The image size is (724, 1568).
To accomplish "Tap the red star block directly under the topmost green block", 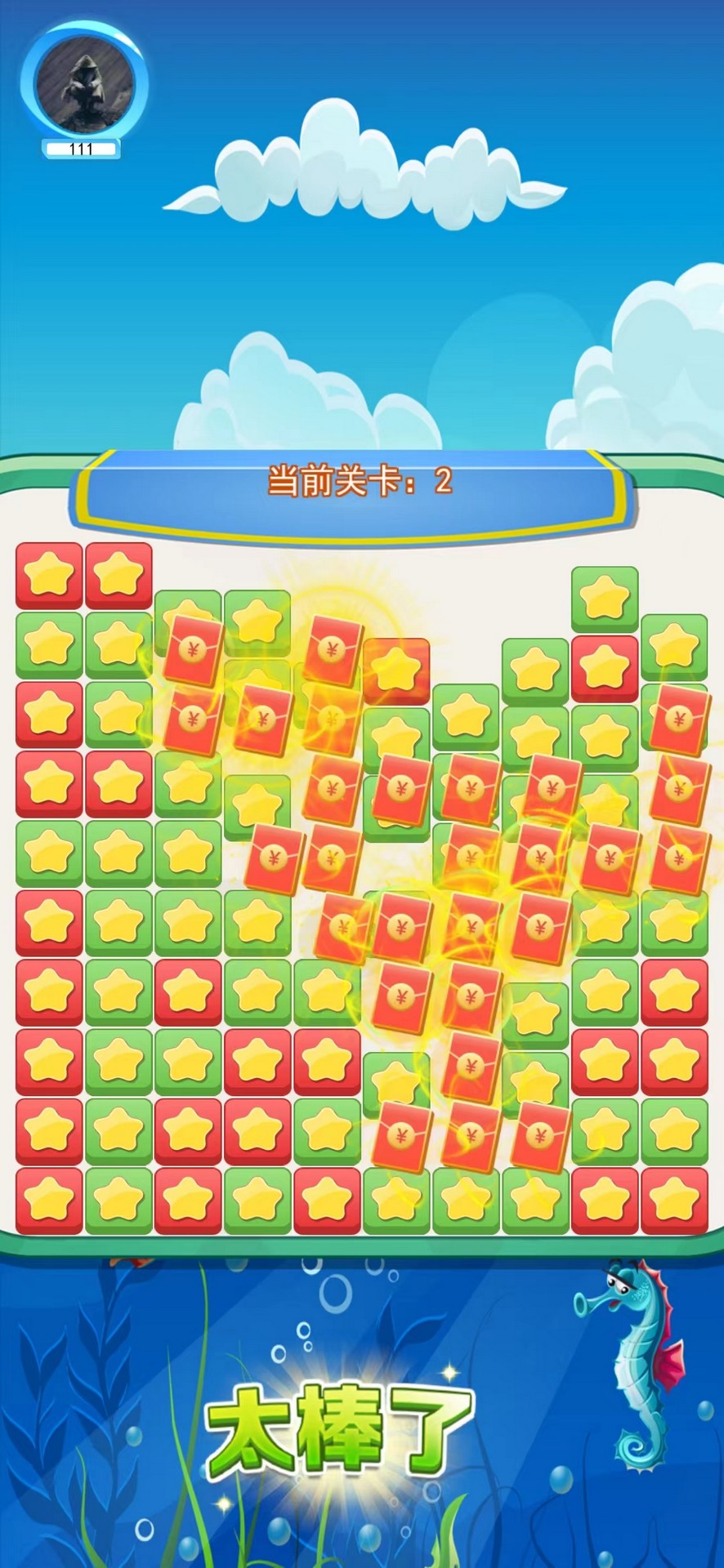I will click(605, 667).
